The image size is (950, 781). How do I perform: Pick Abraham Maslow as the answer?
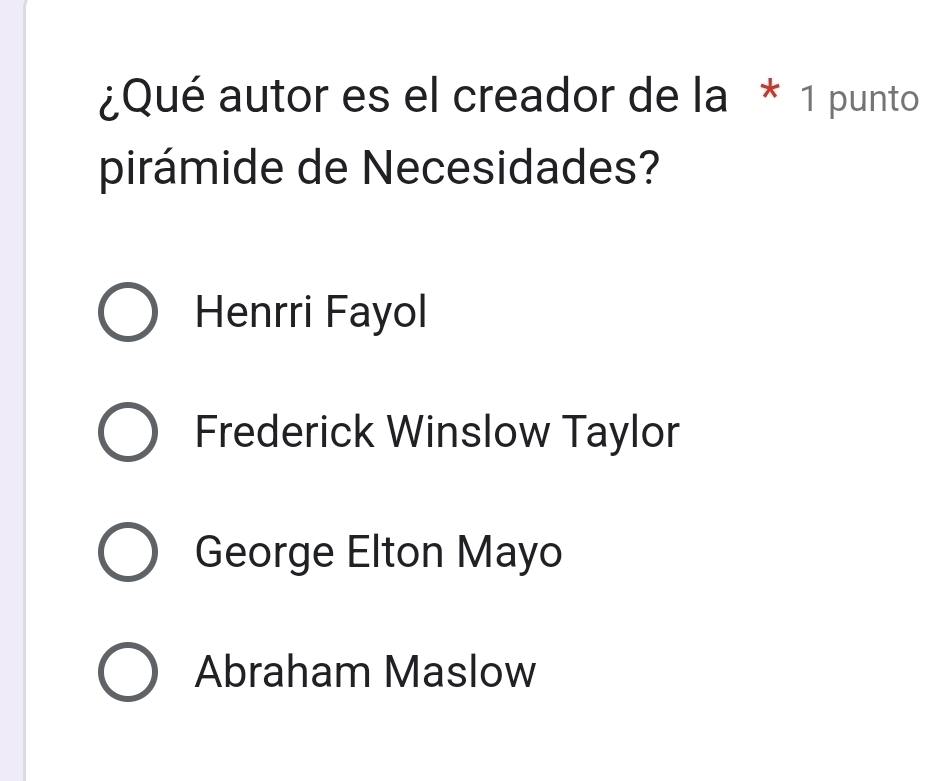[128, 673]
